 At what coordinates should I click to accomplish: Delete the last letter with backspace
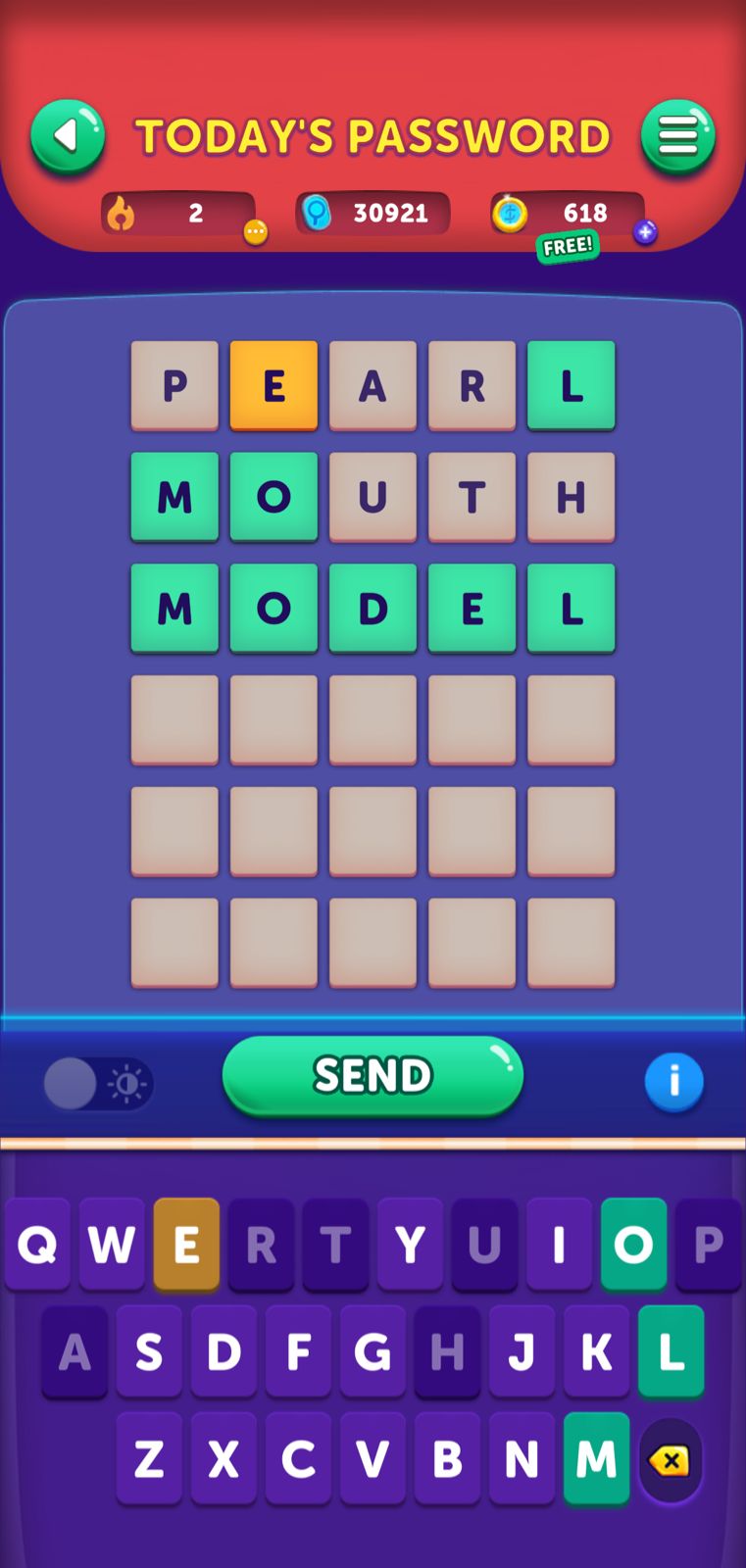coord(671,1461)
